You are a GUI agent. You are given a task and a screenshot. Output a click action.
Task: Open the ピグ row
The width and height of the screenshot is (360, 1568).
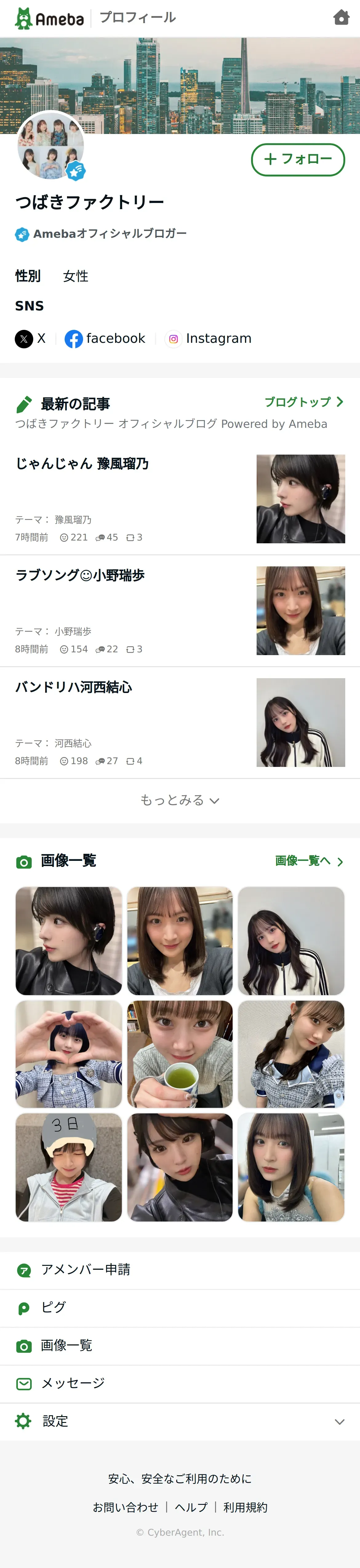[54, 1307]
